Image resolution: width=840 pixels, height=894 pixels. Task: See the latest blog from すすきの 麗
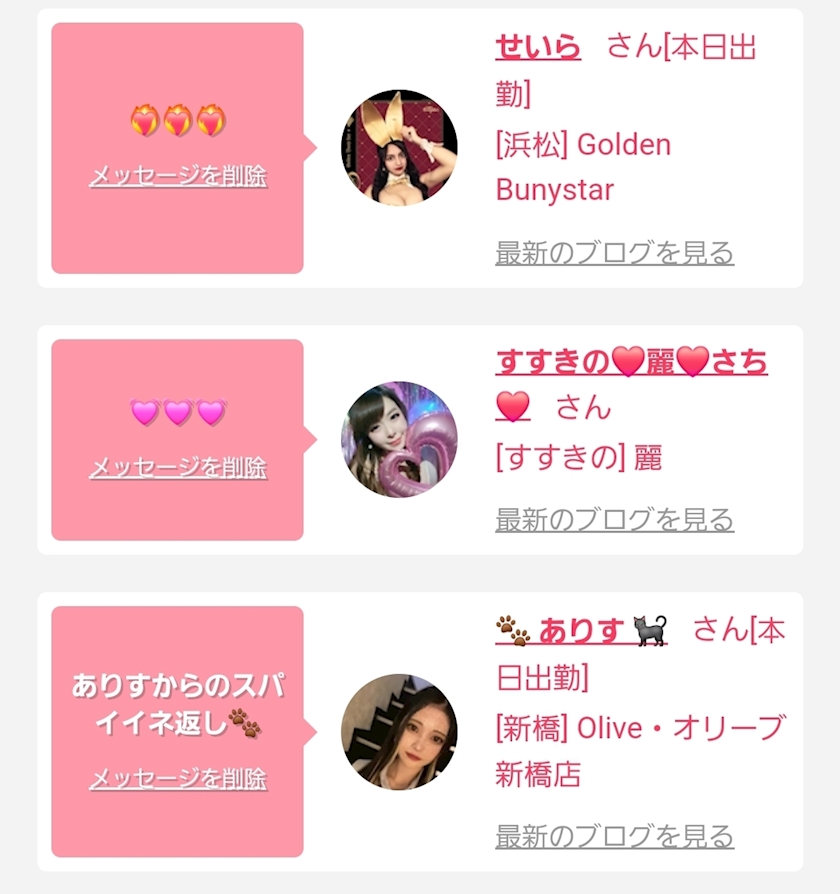614,520
